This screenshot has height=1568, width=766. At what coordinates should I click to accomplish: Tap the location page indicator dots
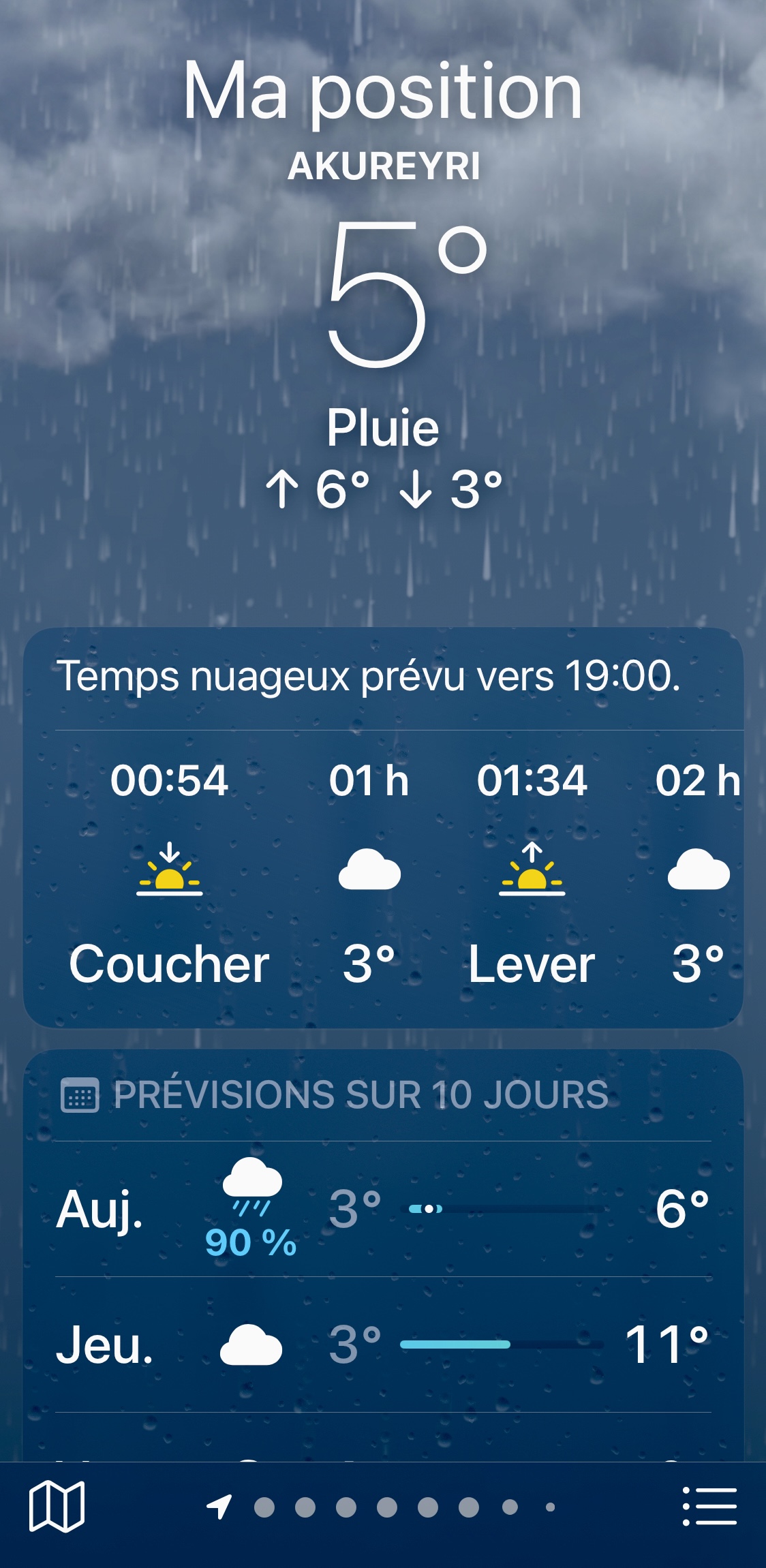tap(386, 1507)
